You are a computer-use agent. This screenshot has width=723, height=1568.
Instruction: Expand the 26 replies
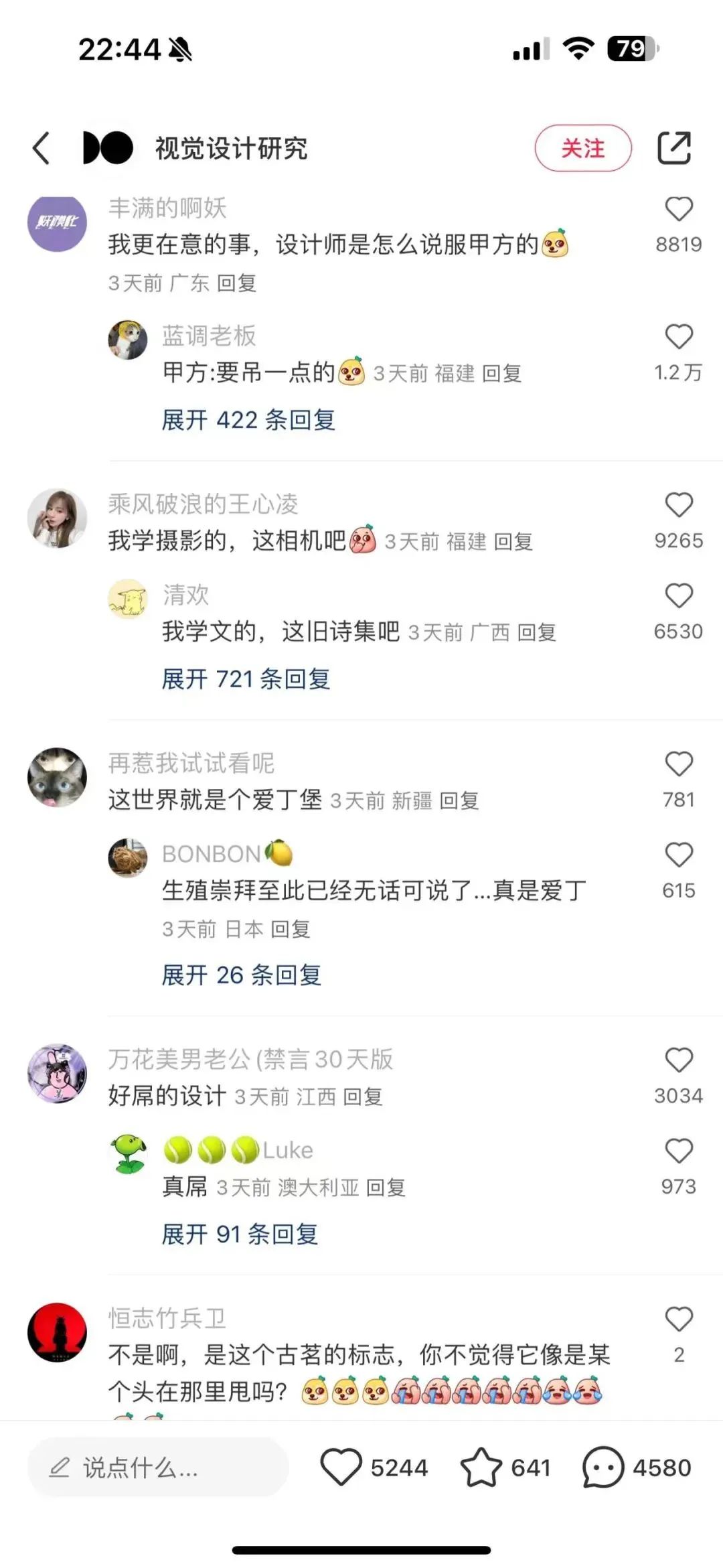(242, 975)
